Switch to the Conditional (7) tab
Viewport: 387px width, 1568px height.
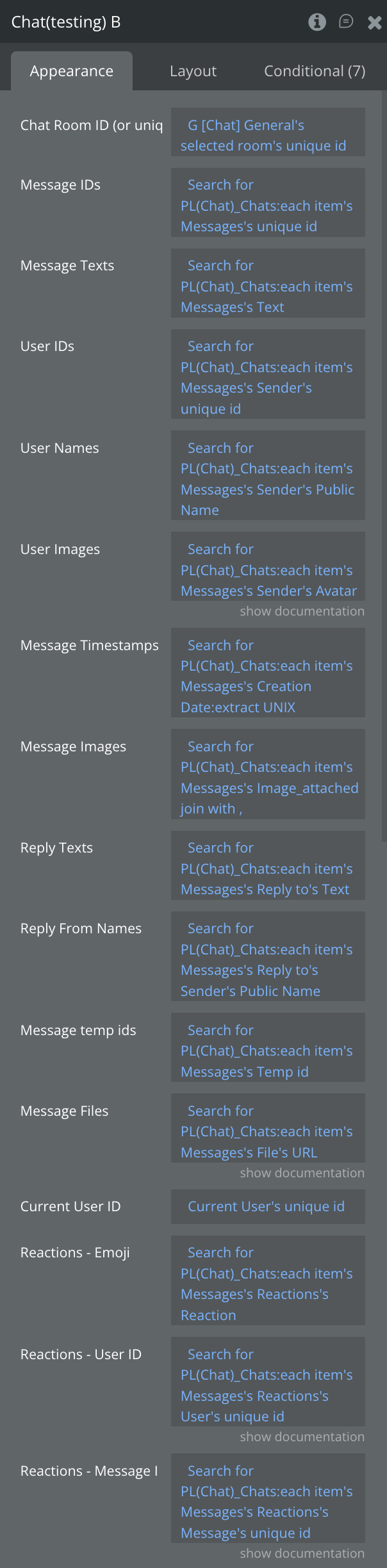(315, 71)
